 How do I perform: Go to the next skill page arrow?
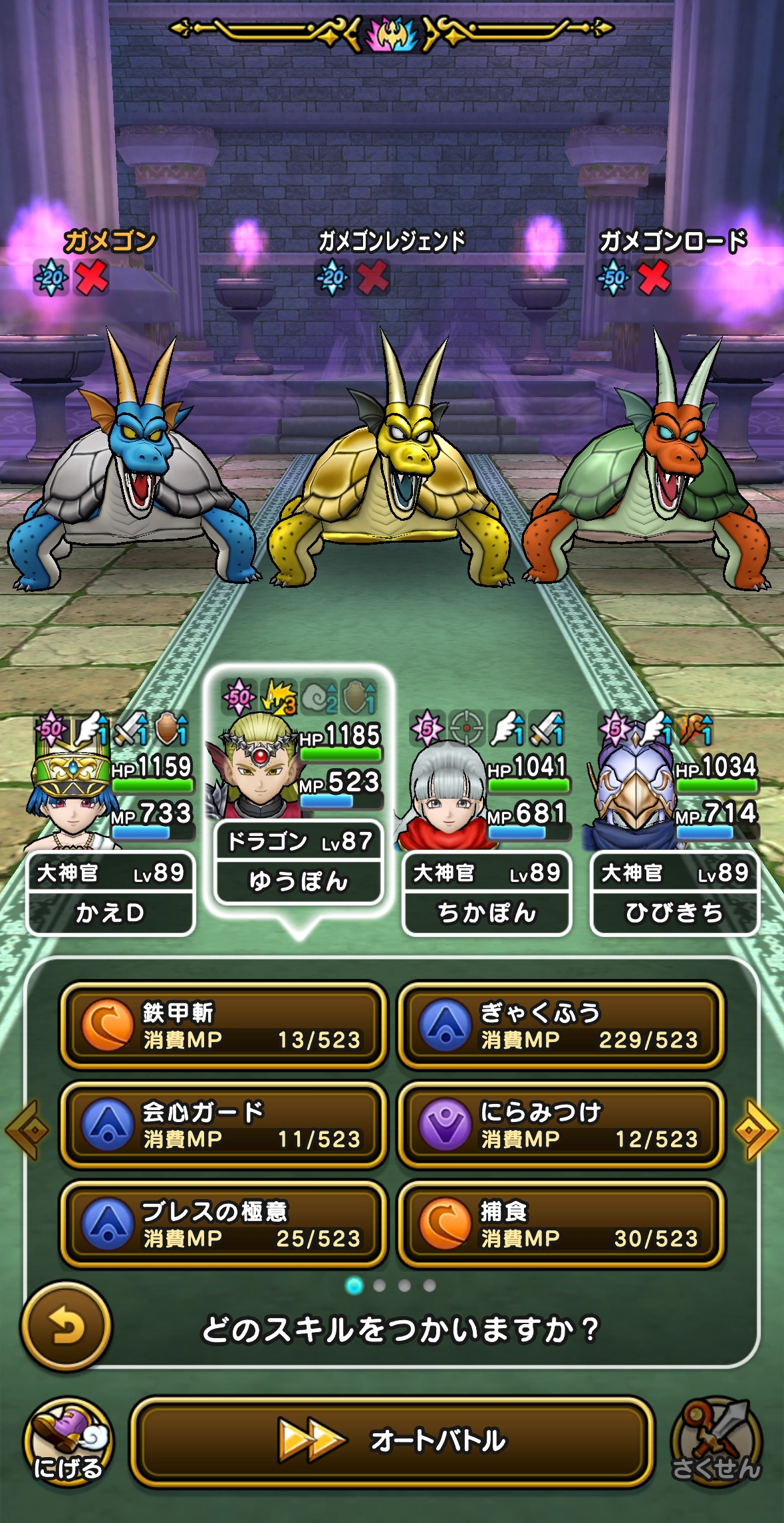pyautogui.click(x=755, y=1129)
